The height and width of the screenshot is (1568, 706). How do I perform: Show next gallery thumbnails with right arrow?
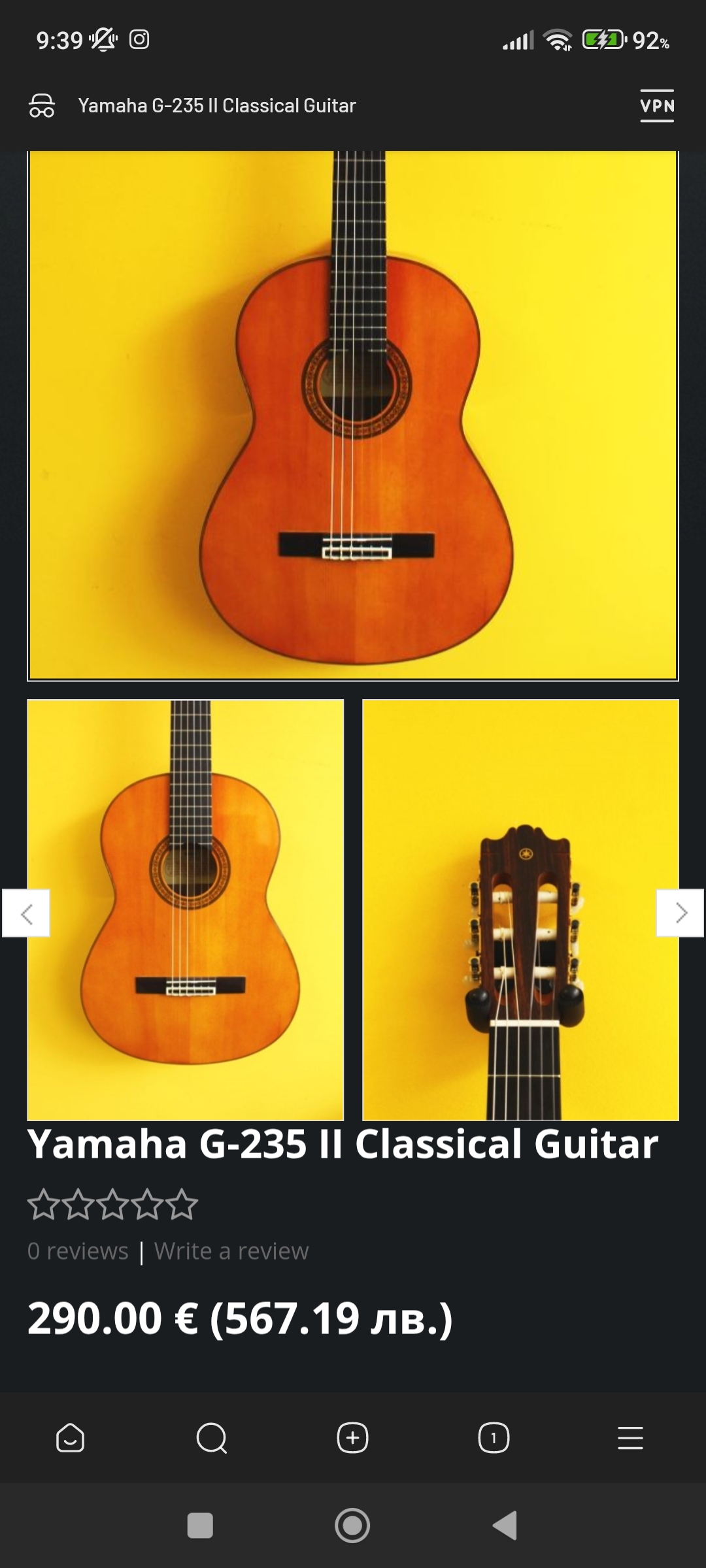680,913
